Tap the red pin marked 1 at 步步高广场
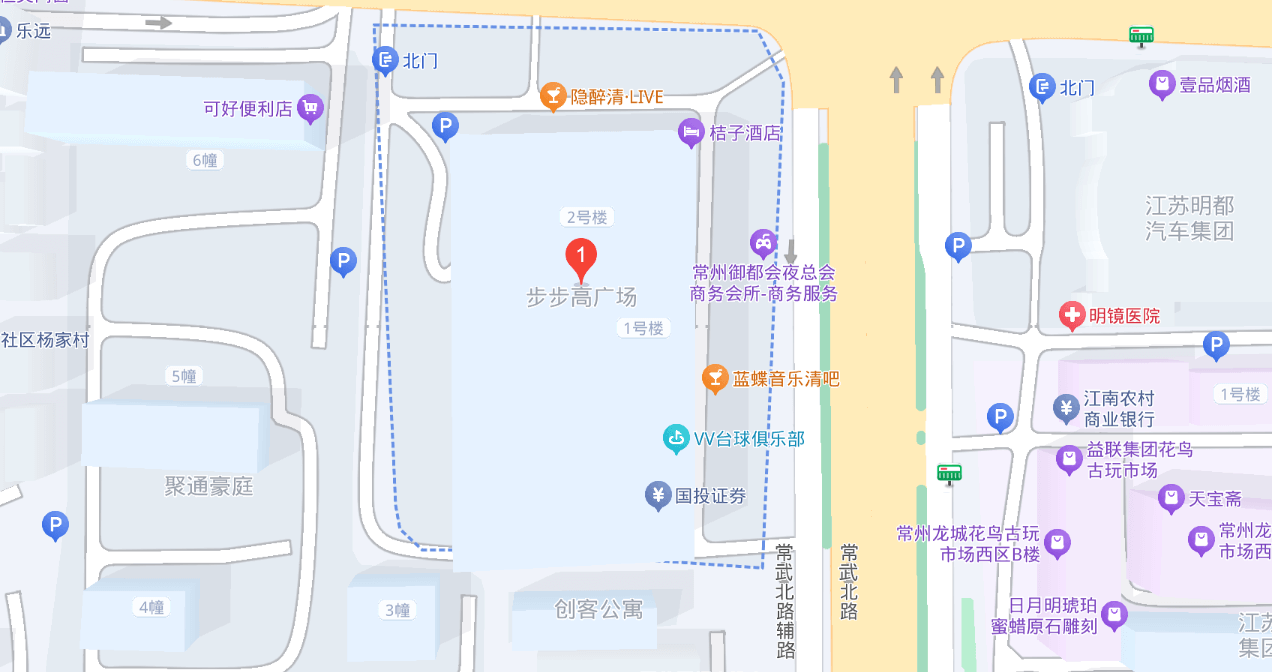The width and height of the screenshot is (1272, 672). (x=581, y=258)
